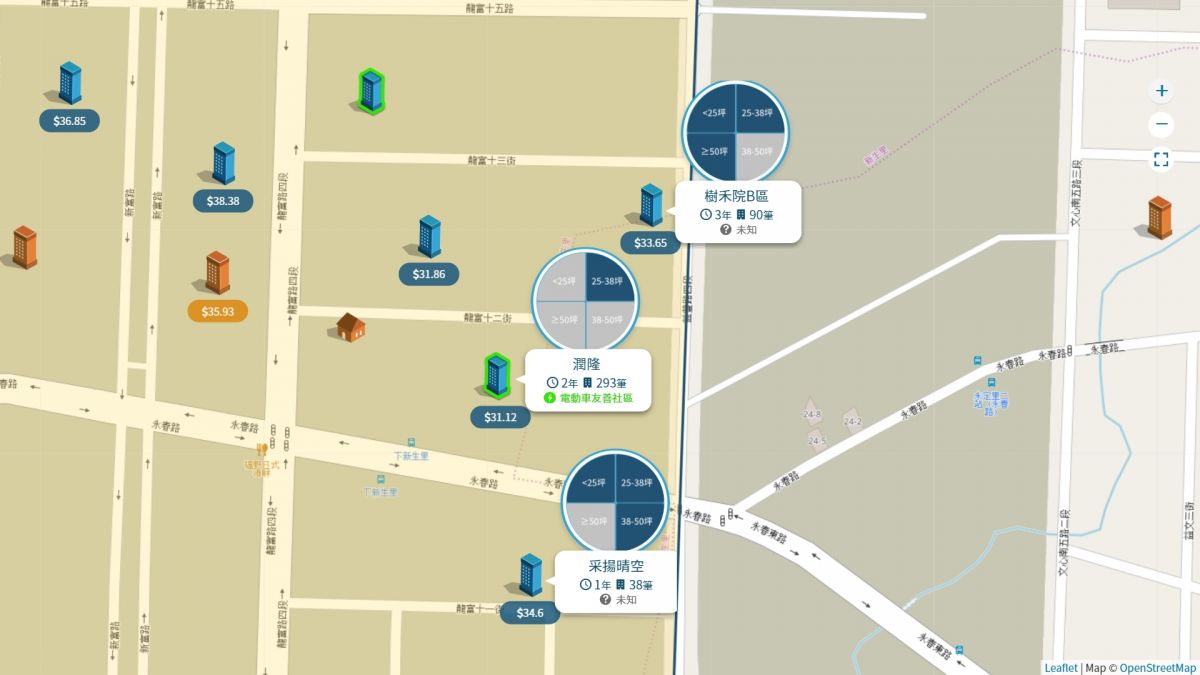Zoom out on the map
The image size is (1200, 675).
tap(1161, 125)
